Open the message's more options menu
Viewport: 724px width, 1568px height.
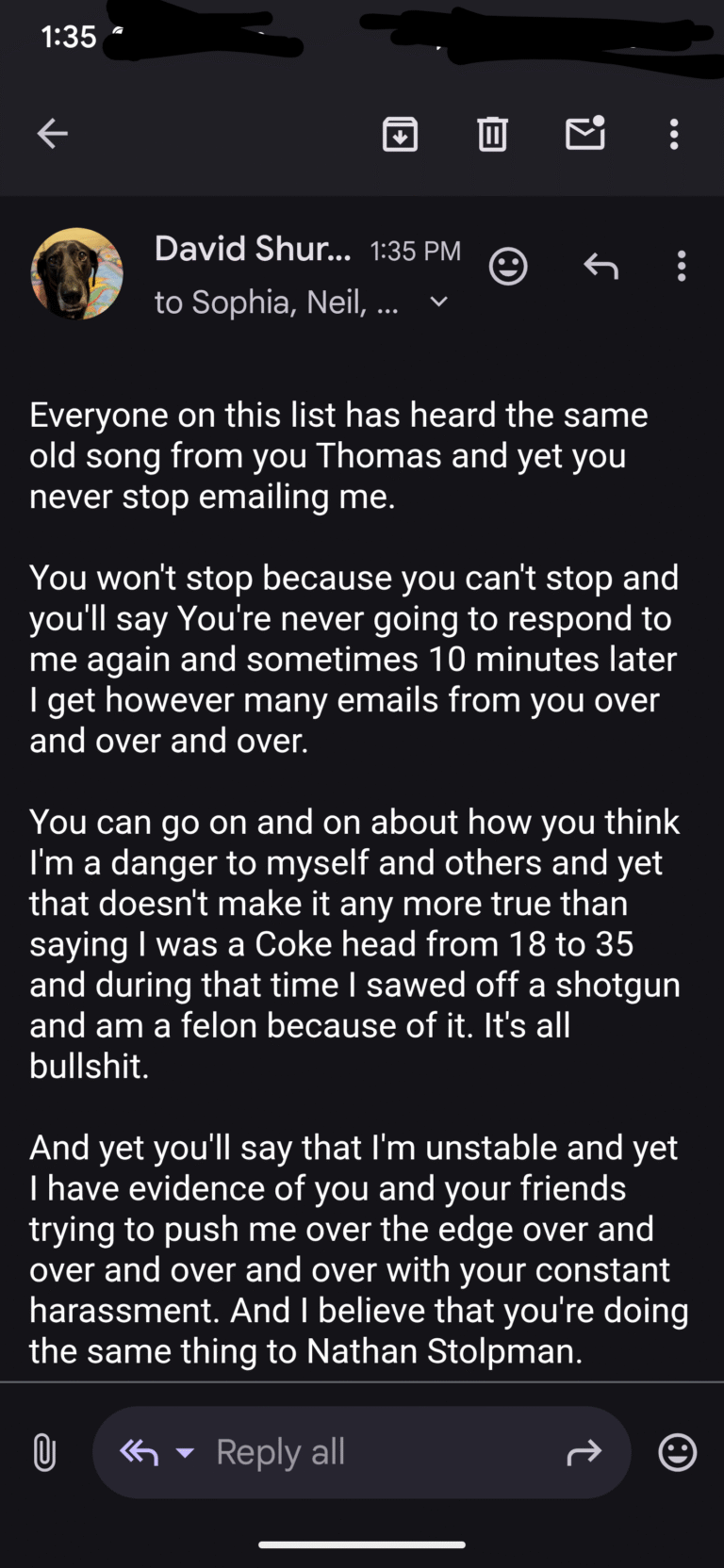(x=681, y=267)
